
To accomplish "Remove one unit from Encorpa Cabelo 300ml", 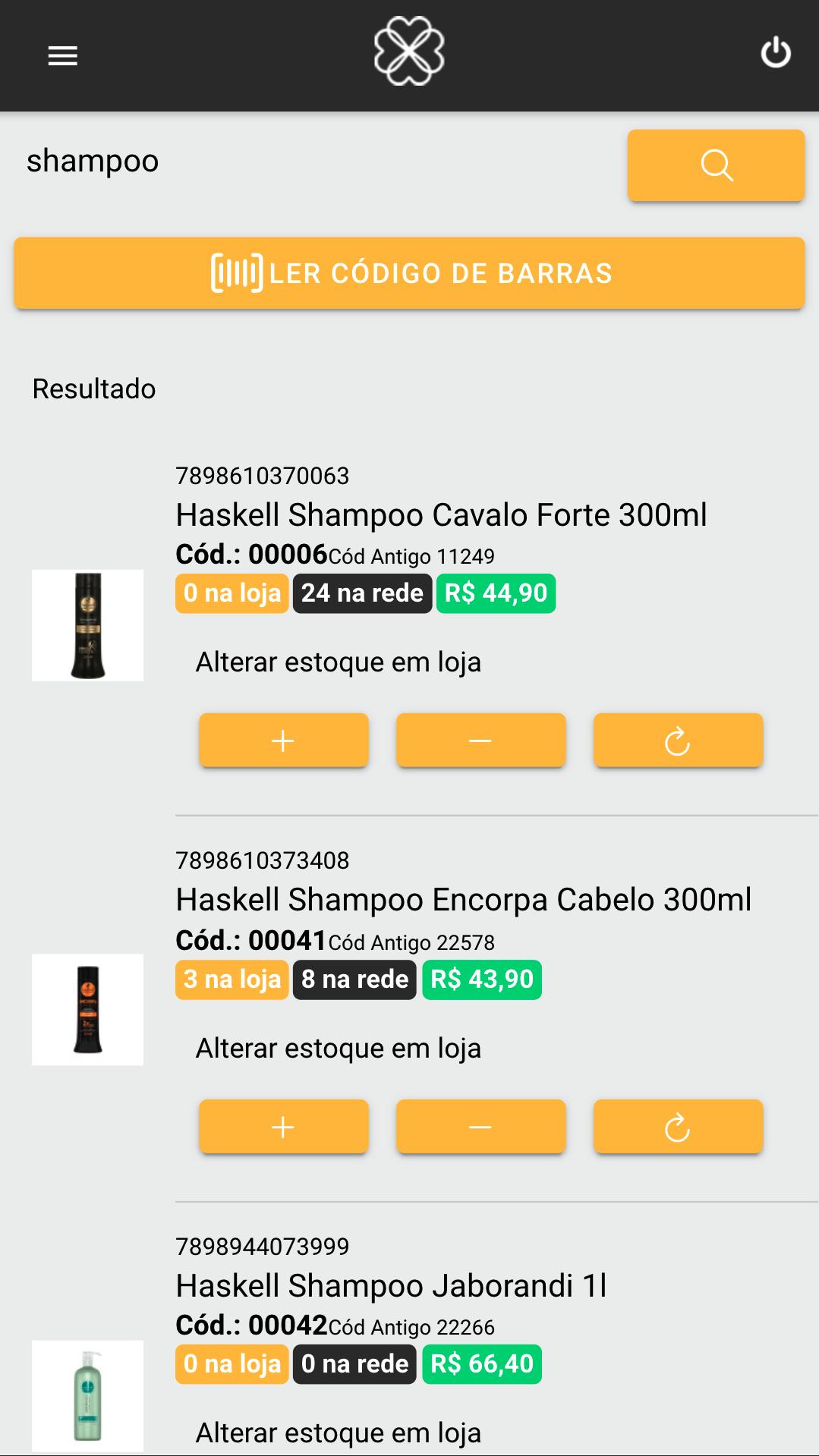I will [x=480, y=1127].
